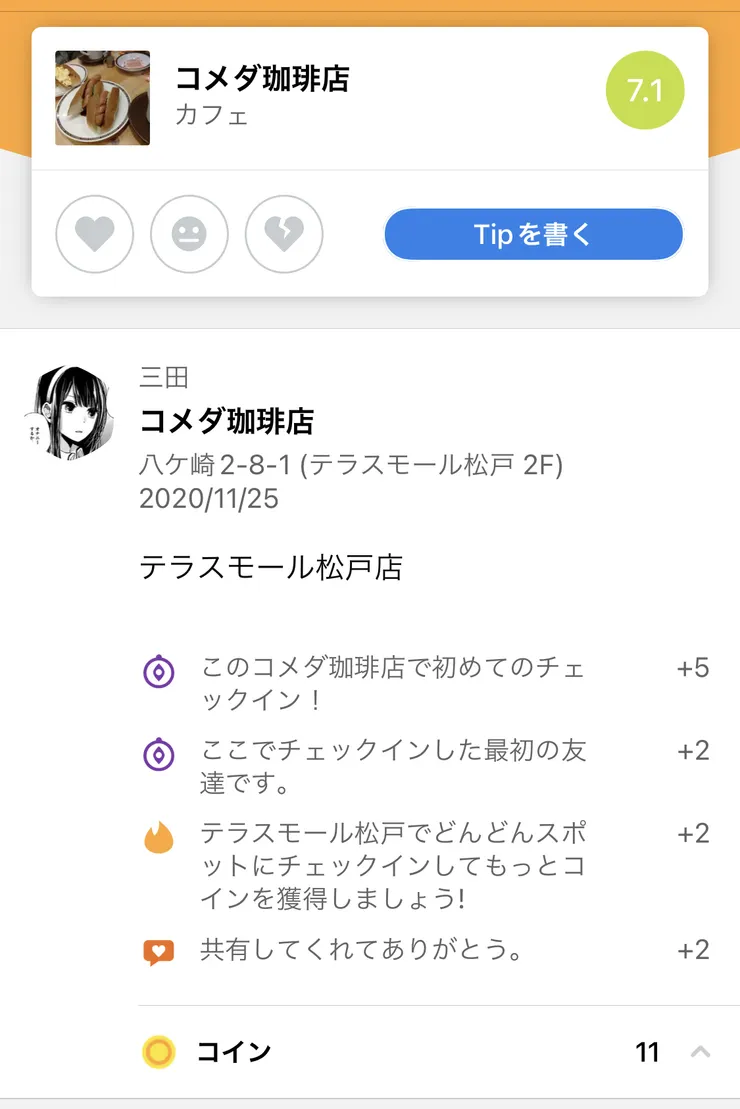Click the green 7.1 rating badge

point(646,91)
